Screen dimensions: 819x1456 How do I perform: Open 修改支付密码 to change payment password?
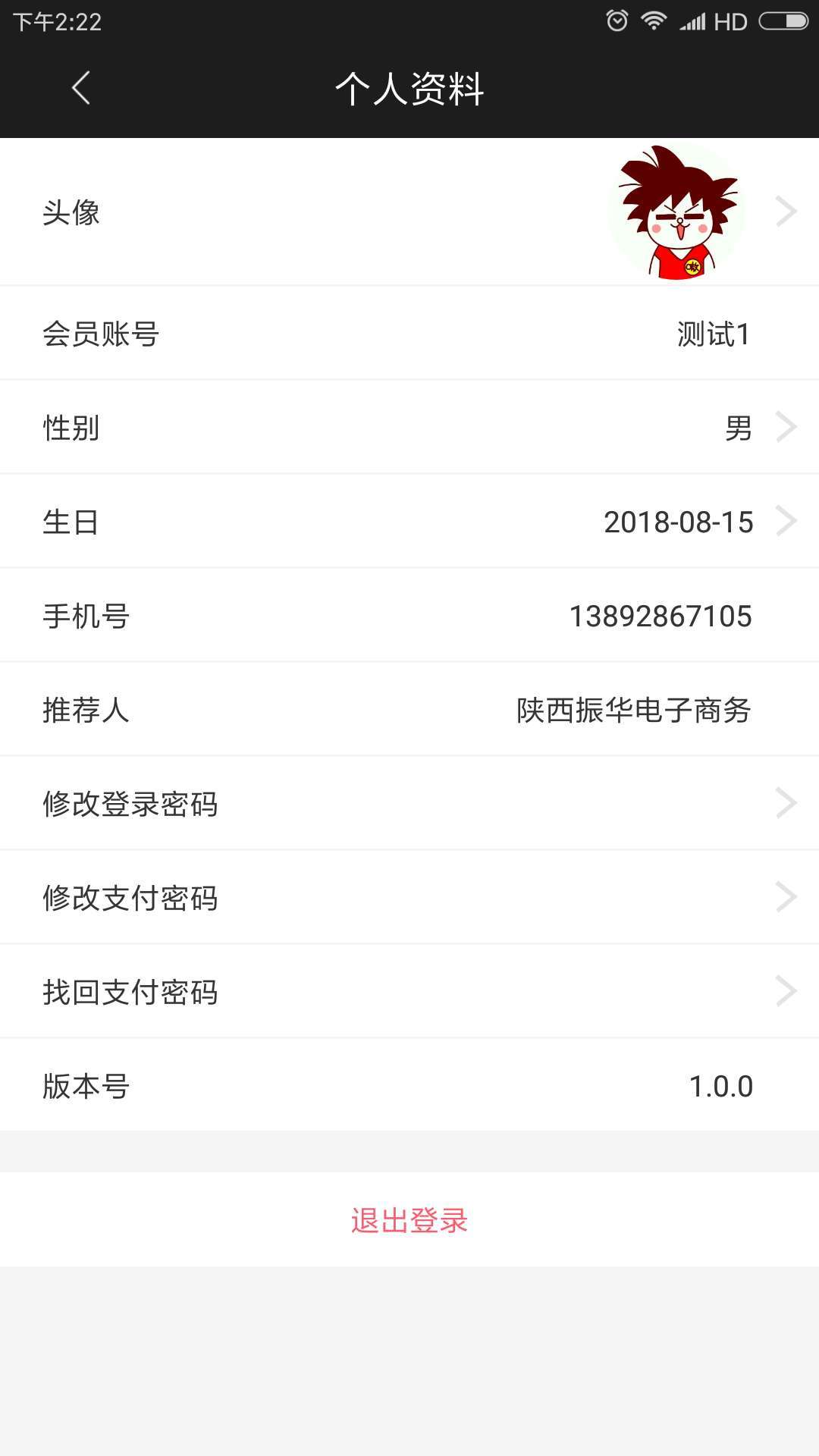[x=409, y=898]
